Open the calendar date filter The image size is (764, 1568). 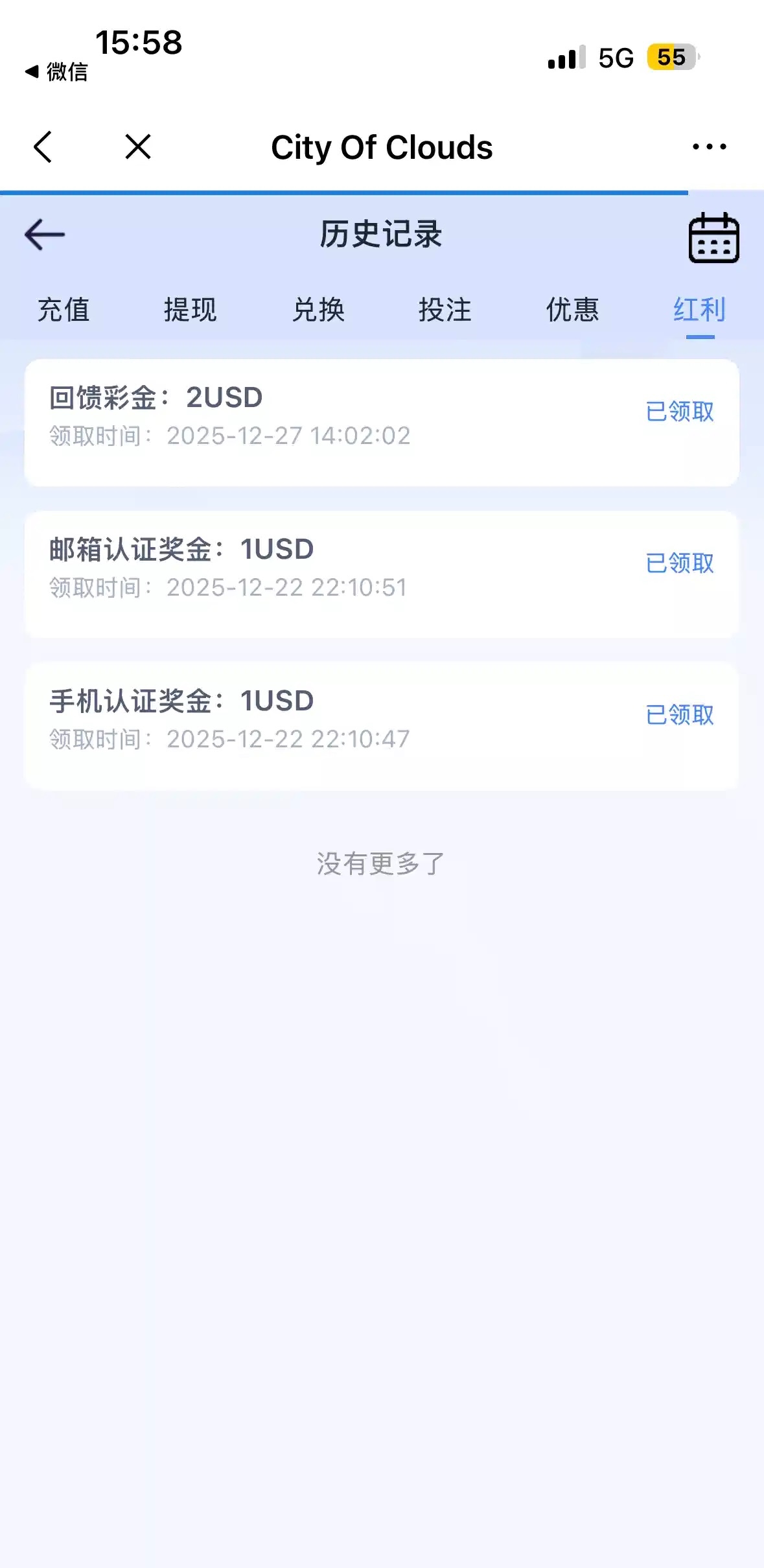pos(713,238)
